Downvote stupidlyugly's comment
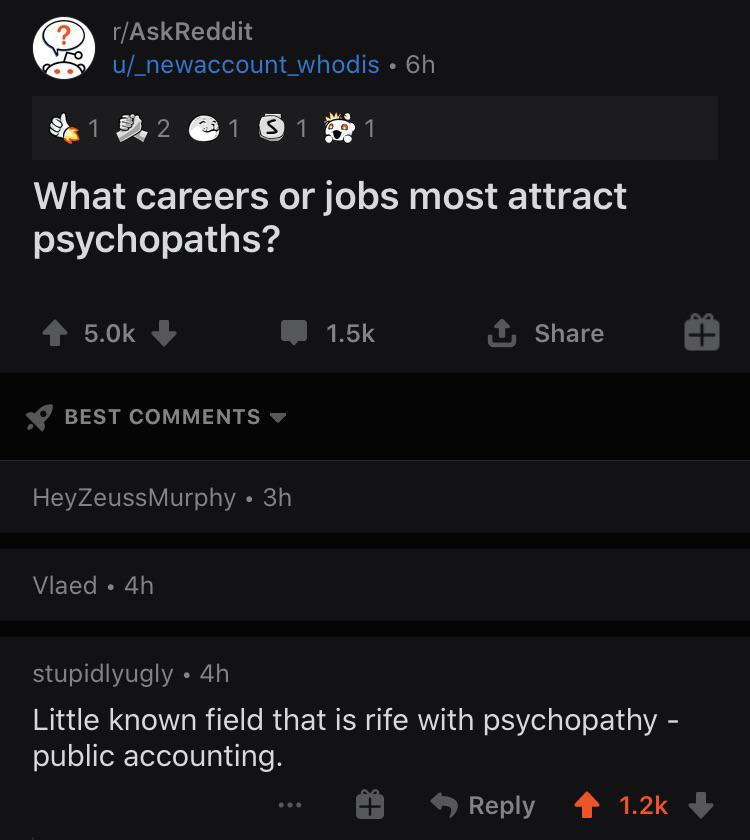The width and height of the screenshot is (750, 840). point(703,805)
